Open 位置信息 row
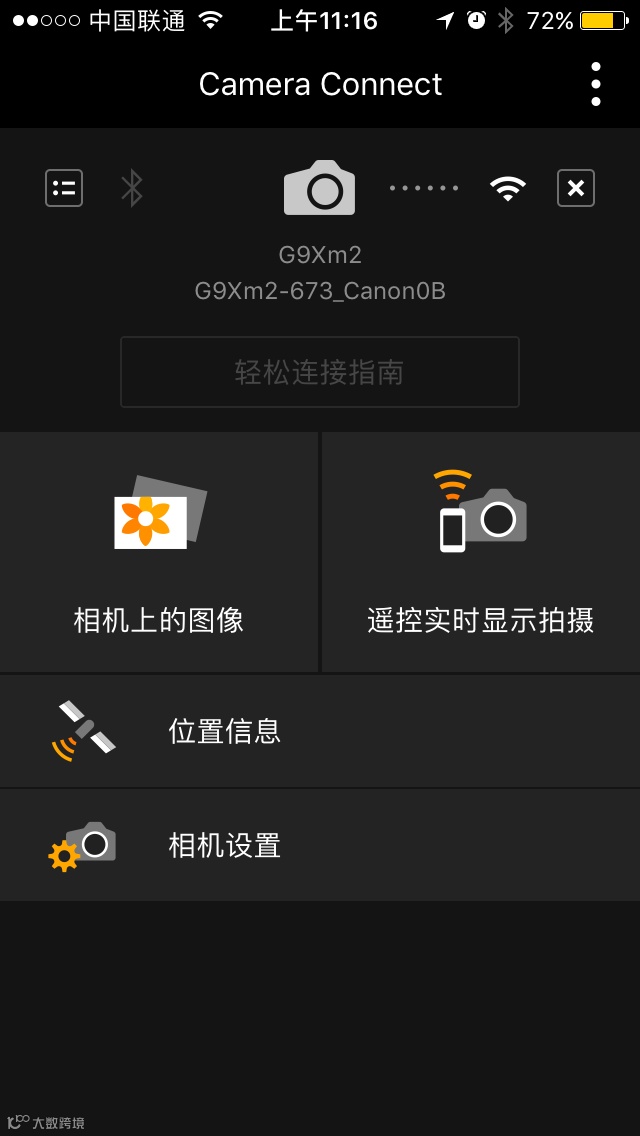 tap(320, 731)
